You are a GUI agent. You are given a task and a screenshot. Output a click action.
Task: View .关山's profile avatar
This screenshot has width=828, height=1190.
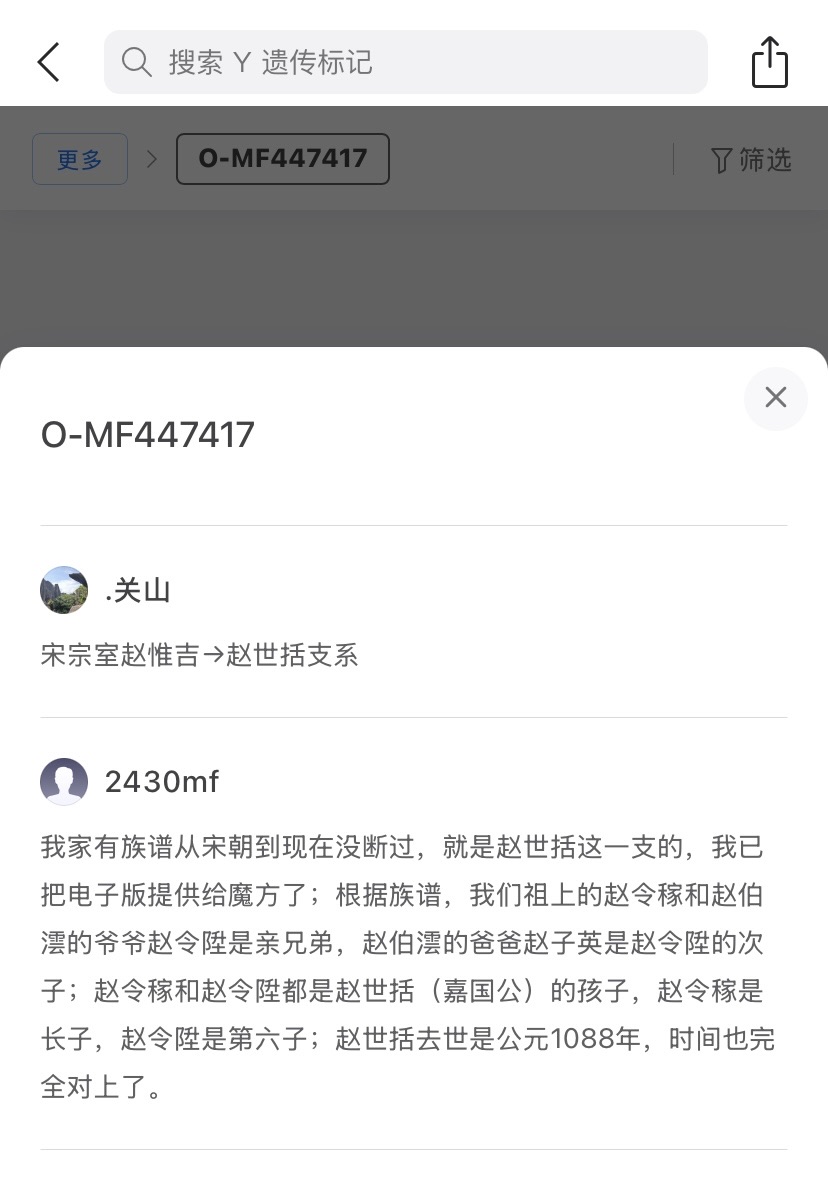(64, 590)
